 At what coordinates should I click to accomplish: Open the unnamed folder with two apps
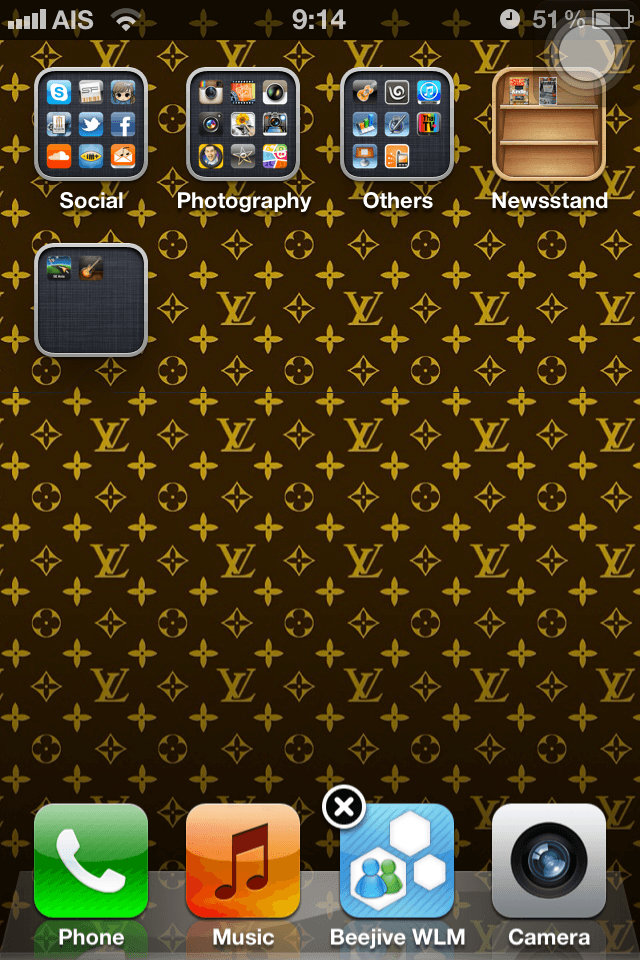pyautogui.click(x=91, y=300)
